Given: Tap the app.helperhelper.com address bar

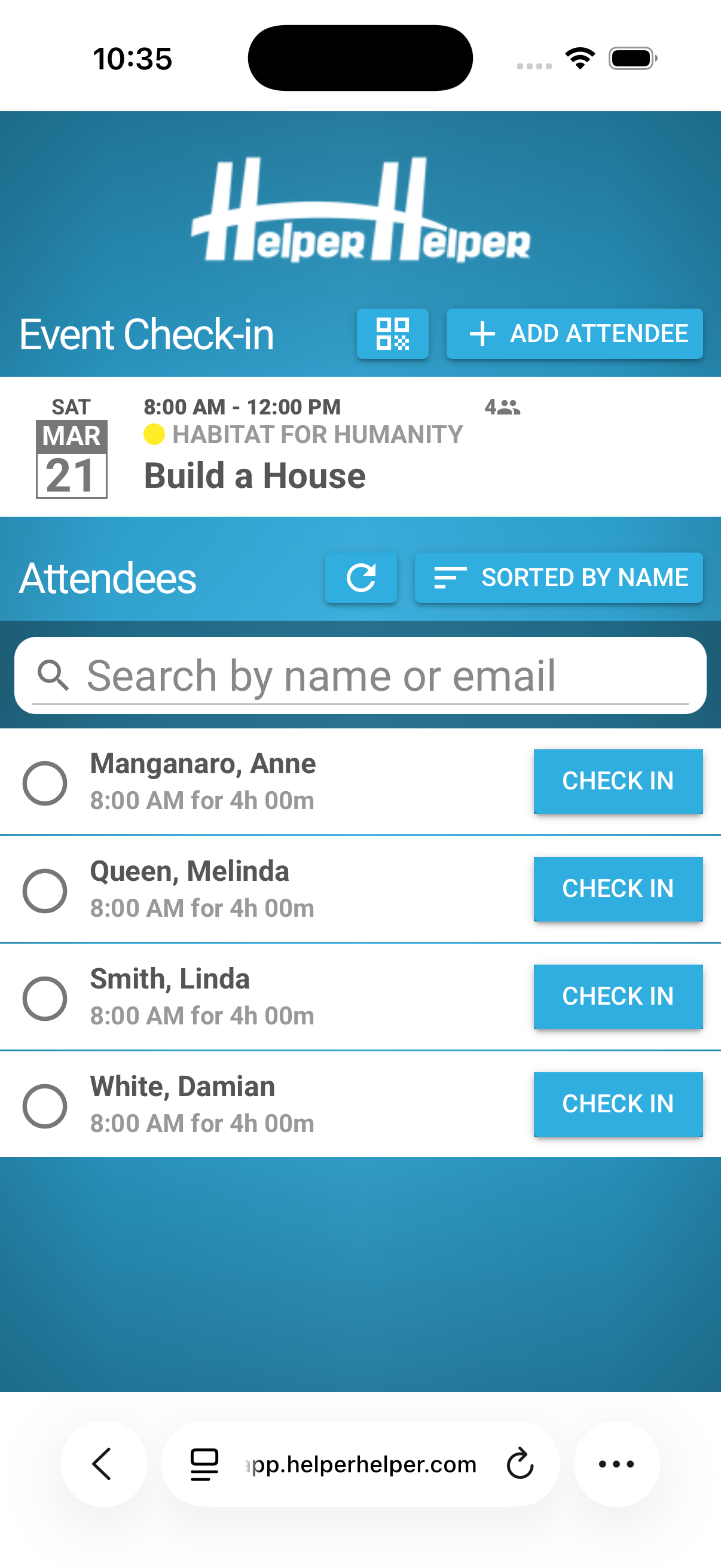Looking at the screenshot, I should coord(360,1465).
